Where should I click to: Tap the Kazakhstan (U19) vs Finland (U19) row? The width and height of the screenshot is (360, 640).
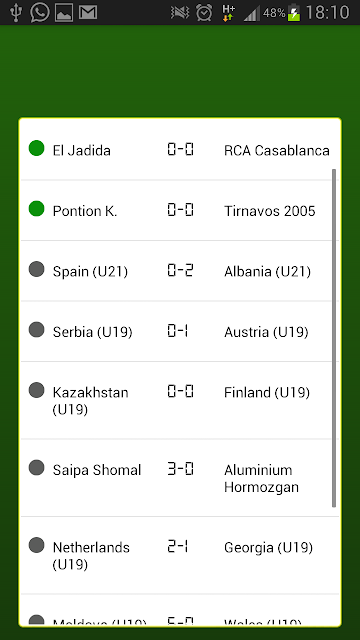coord(180,400)
